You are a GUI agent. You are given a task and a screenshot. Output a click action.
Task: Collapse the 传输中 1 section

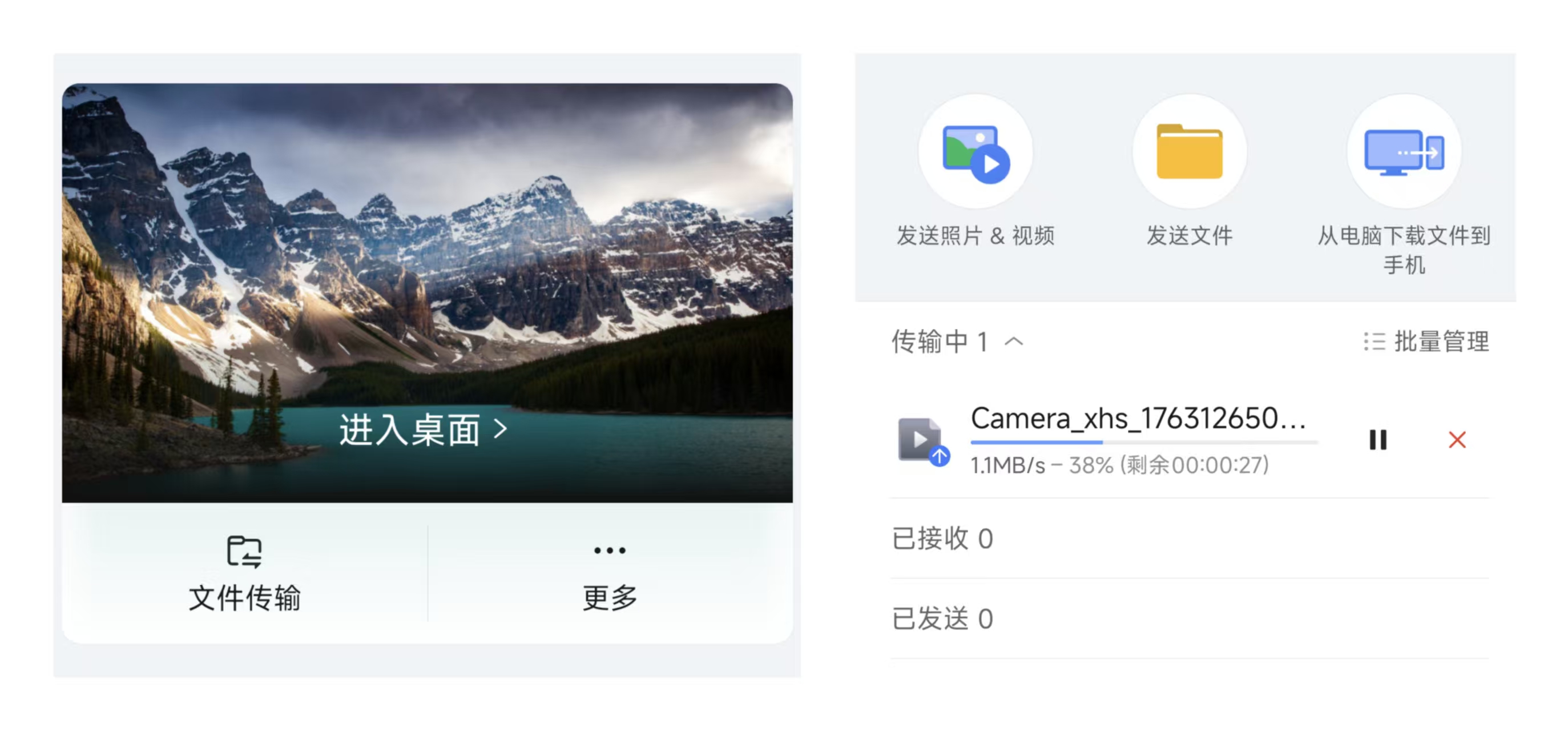click(x=1013, y=342)
